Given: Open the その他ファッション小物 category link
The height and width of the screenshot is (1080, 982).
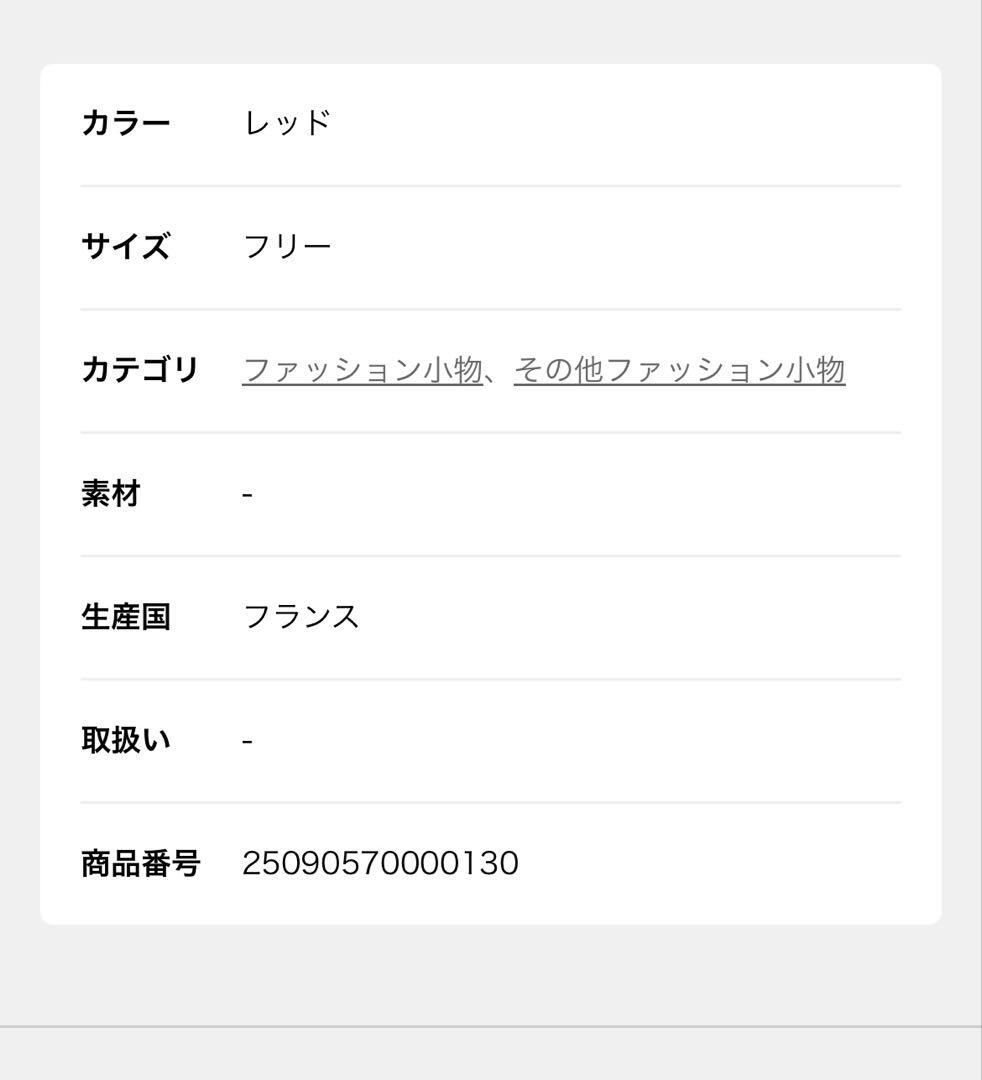Looking at the screenshot, I should pos(679,368).
